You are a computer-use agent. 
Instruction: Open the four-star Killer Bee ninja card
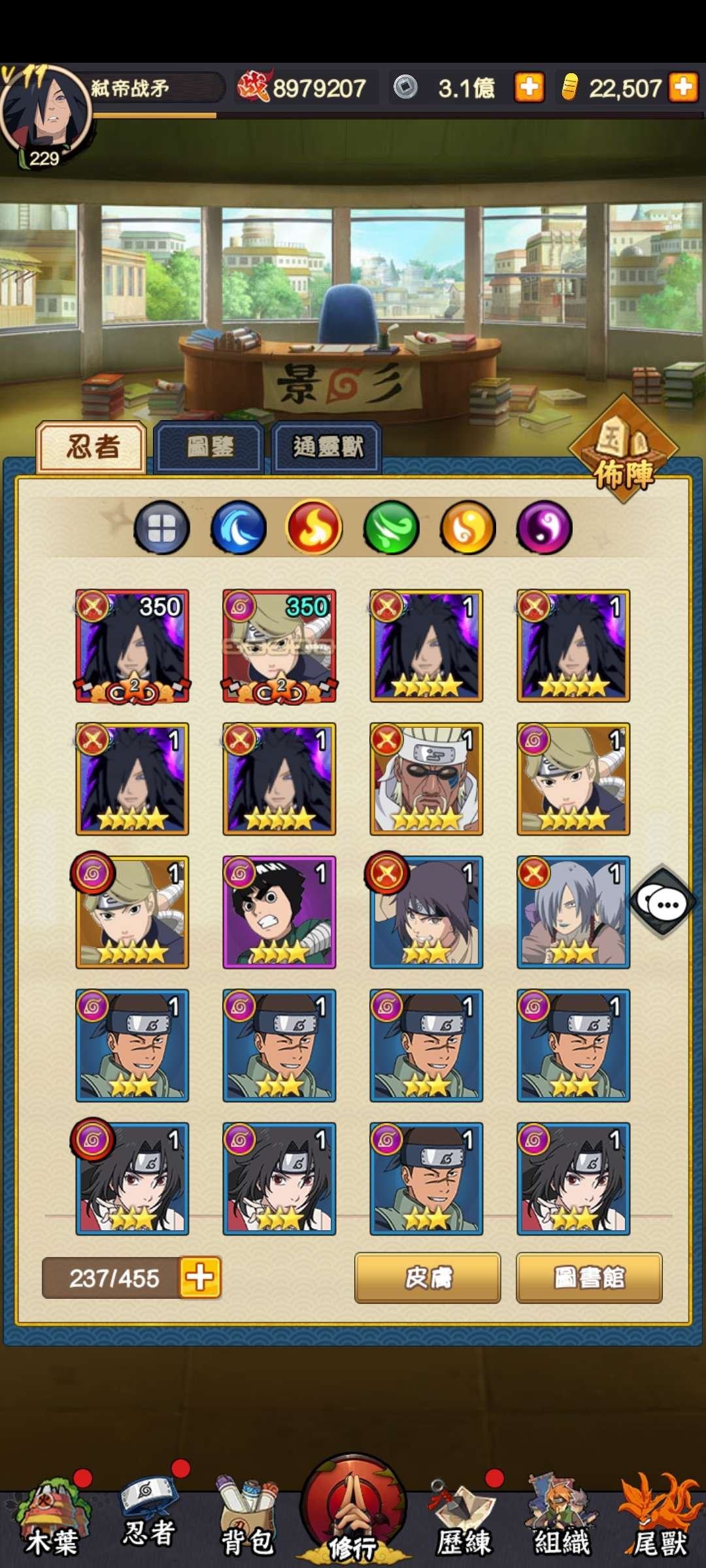[x=426, y=779]
